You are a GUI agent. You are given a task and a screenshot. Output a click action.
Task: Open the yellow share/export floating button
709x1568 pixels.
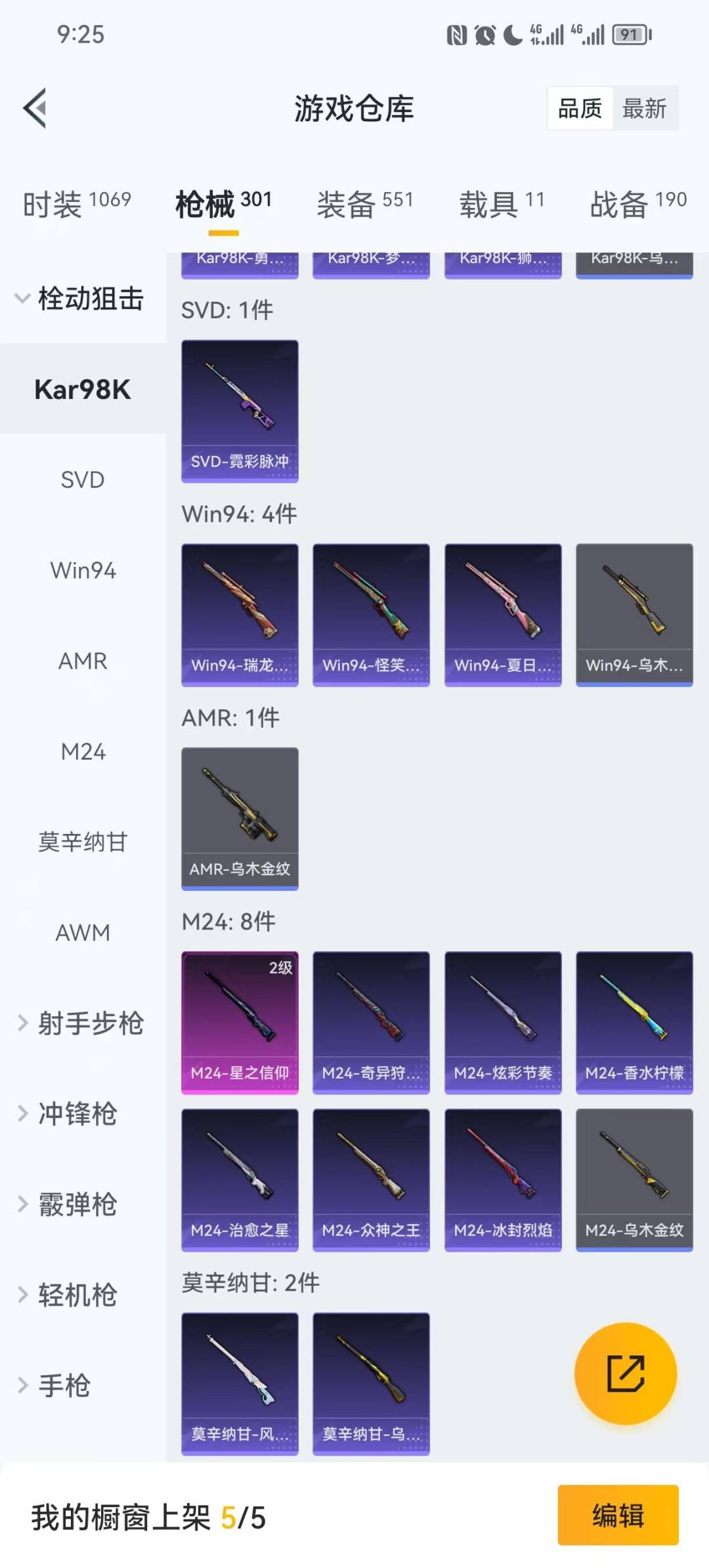tap(626, 1372)
